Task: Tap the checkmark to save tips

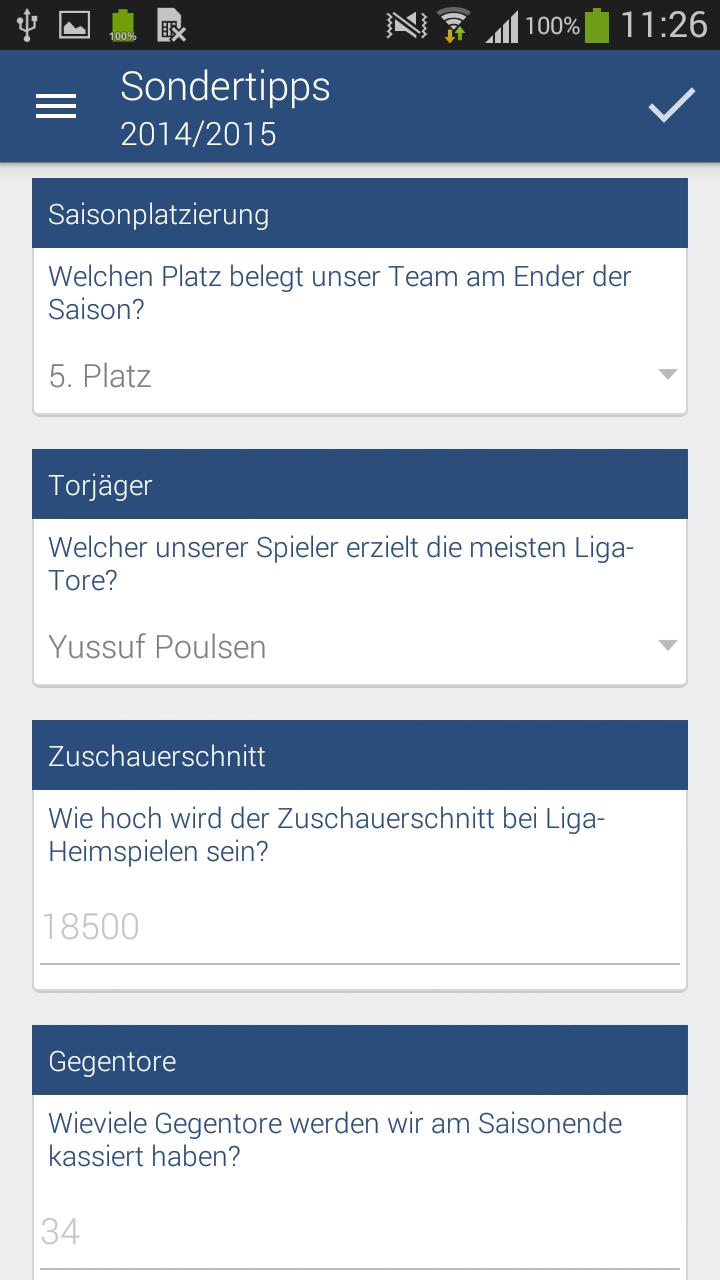Action: 672,103
